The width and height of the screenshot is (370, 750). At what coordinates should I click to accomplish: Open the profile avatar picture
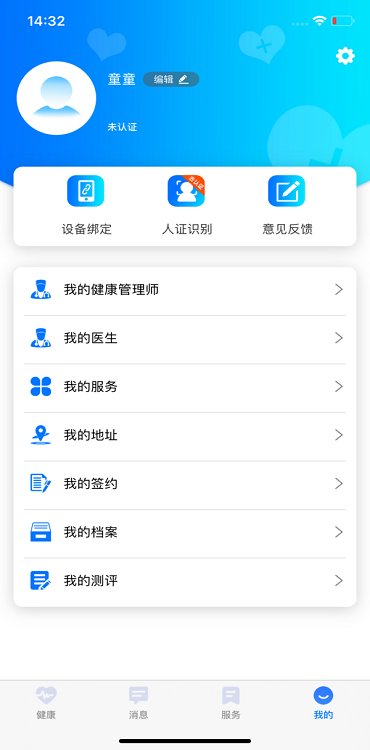point(56,98)
